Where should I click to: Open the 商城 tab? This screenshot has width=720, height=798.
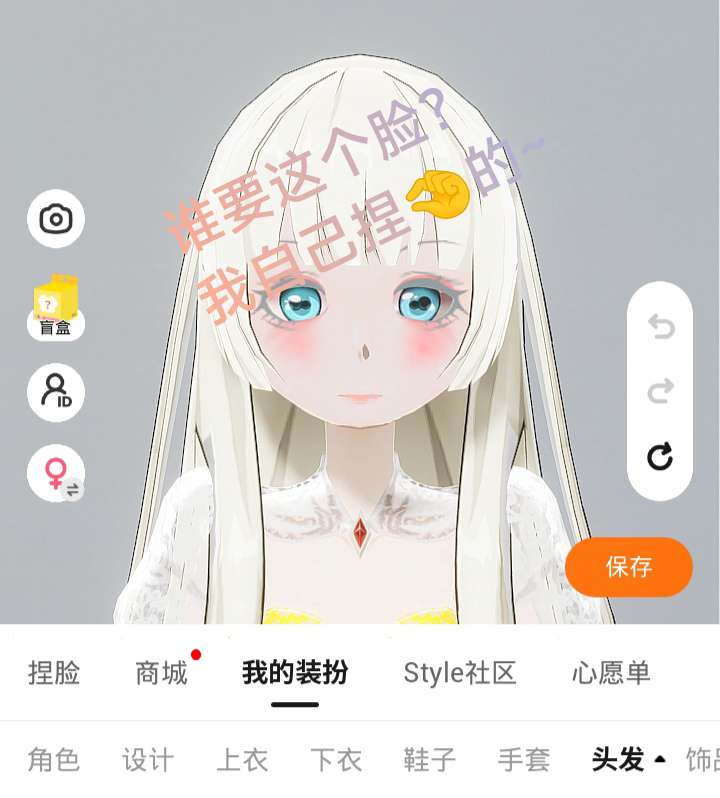pos(162,673)
